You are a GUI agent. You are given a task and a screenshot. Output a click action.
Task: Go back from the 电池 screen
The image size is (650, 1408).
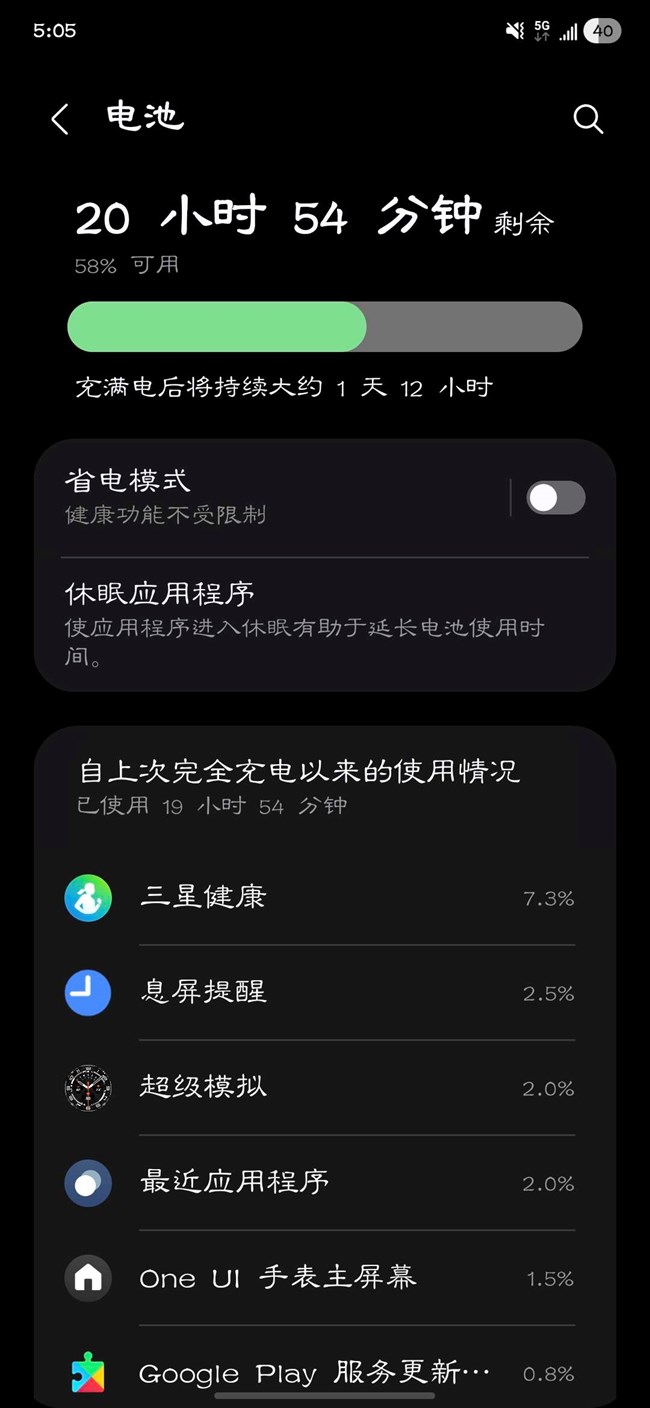[x=60, y=120]
